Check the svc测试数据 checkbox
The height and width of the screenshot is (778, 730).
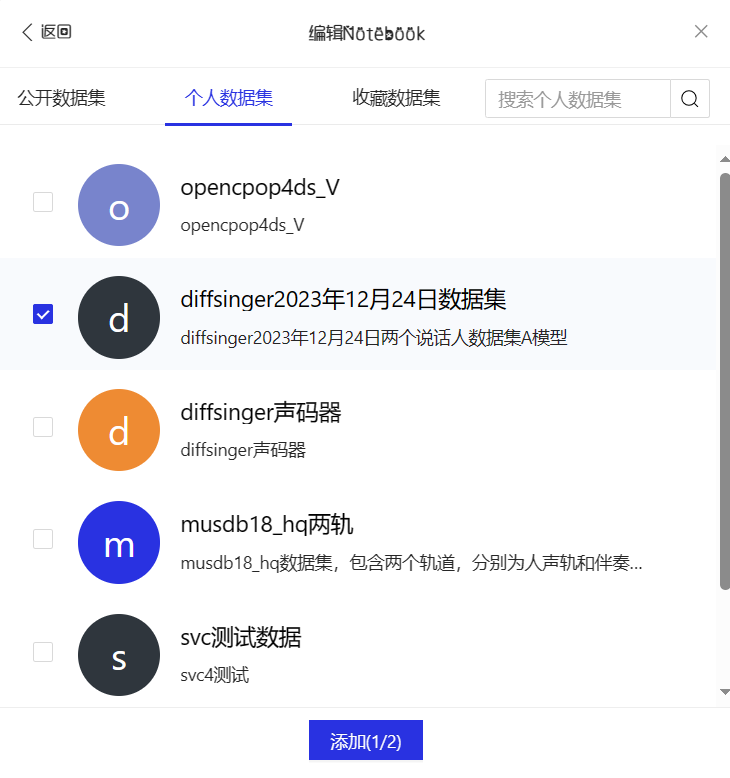pyautogui.click(x=42, y=651)
